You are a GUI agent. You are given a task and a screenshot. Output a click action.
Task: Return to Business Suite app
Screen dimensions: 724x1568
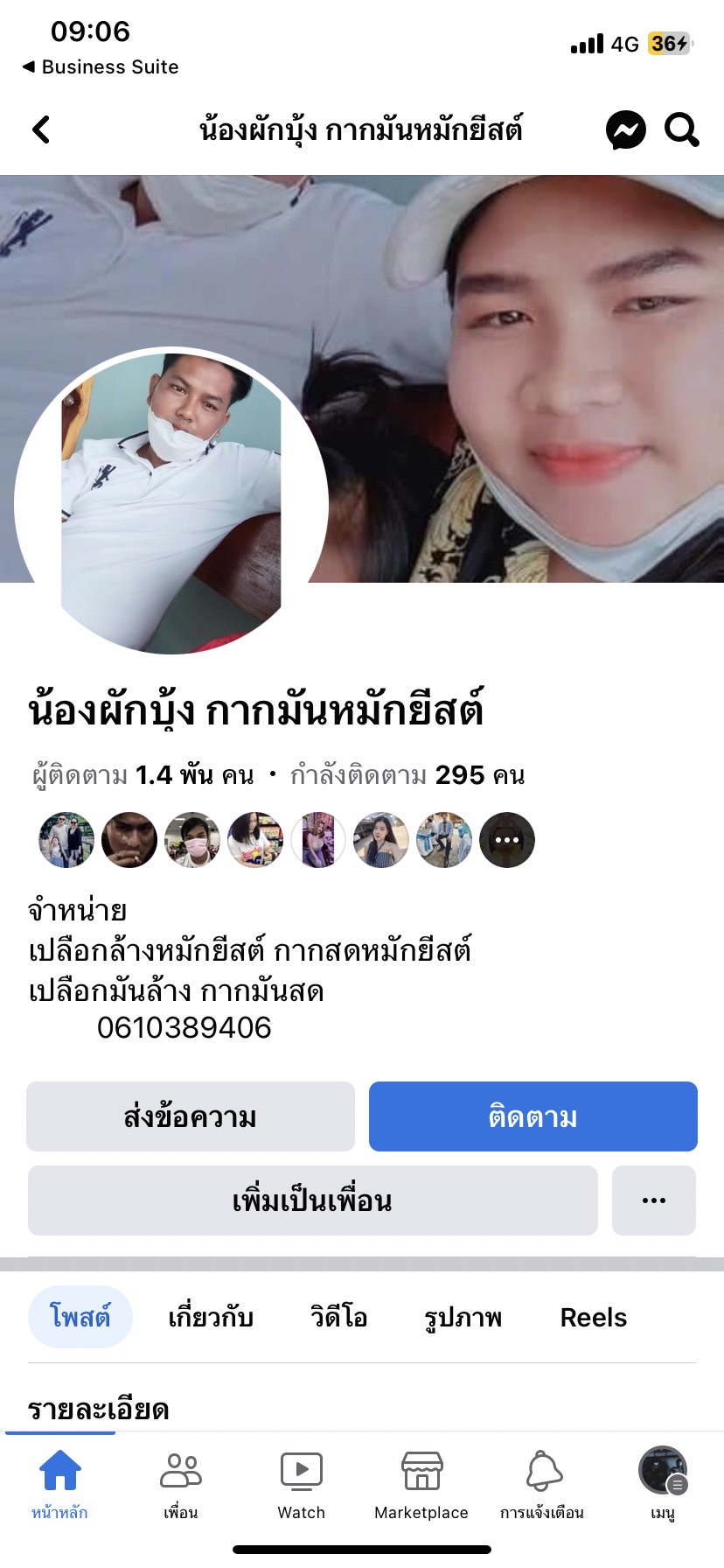[101, 67]
